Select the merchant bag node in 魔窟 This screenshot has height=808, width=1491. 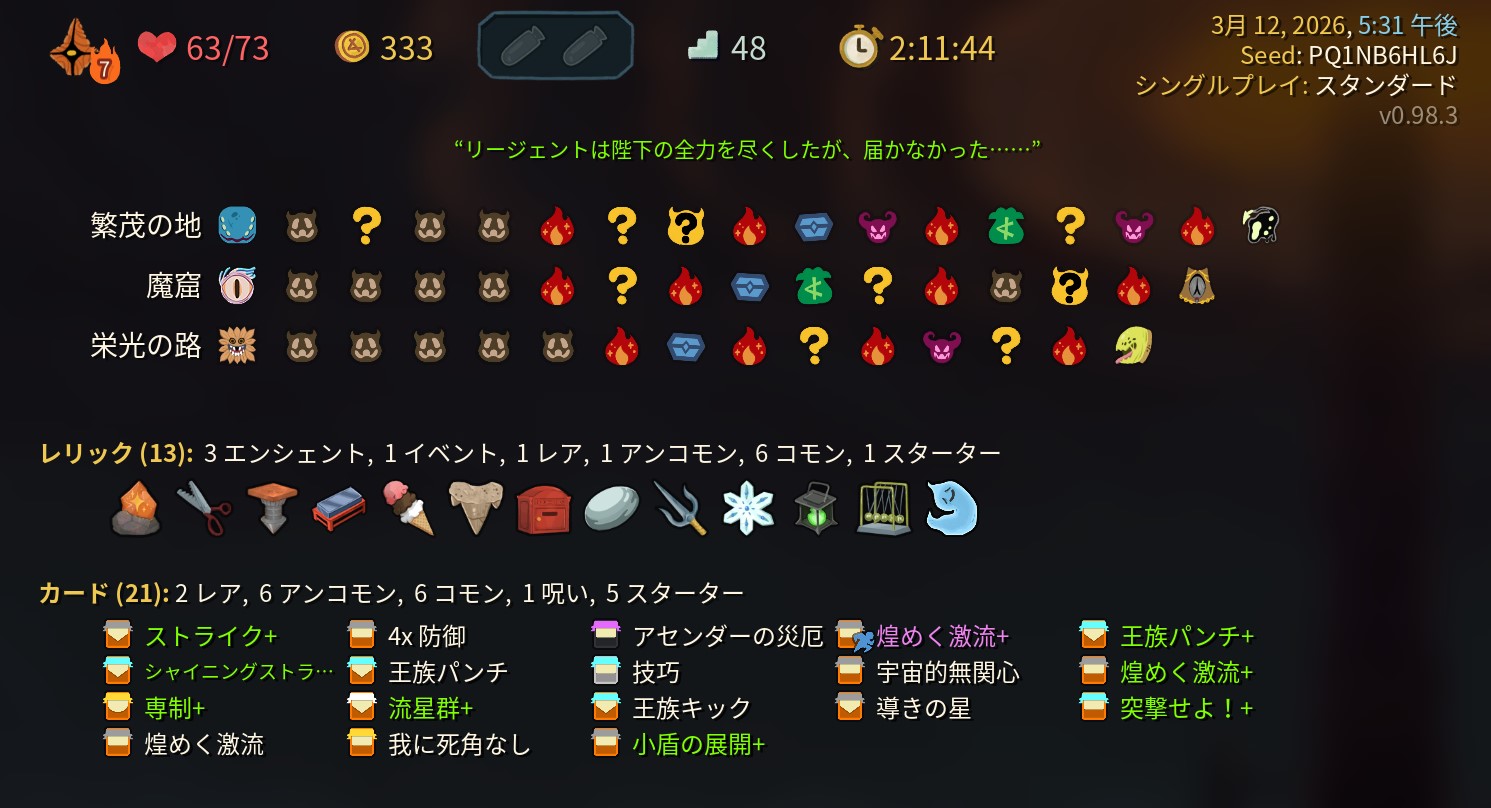814,287
